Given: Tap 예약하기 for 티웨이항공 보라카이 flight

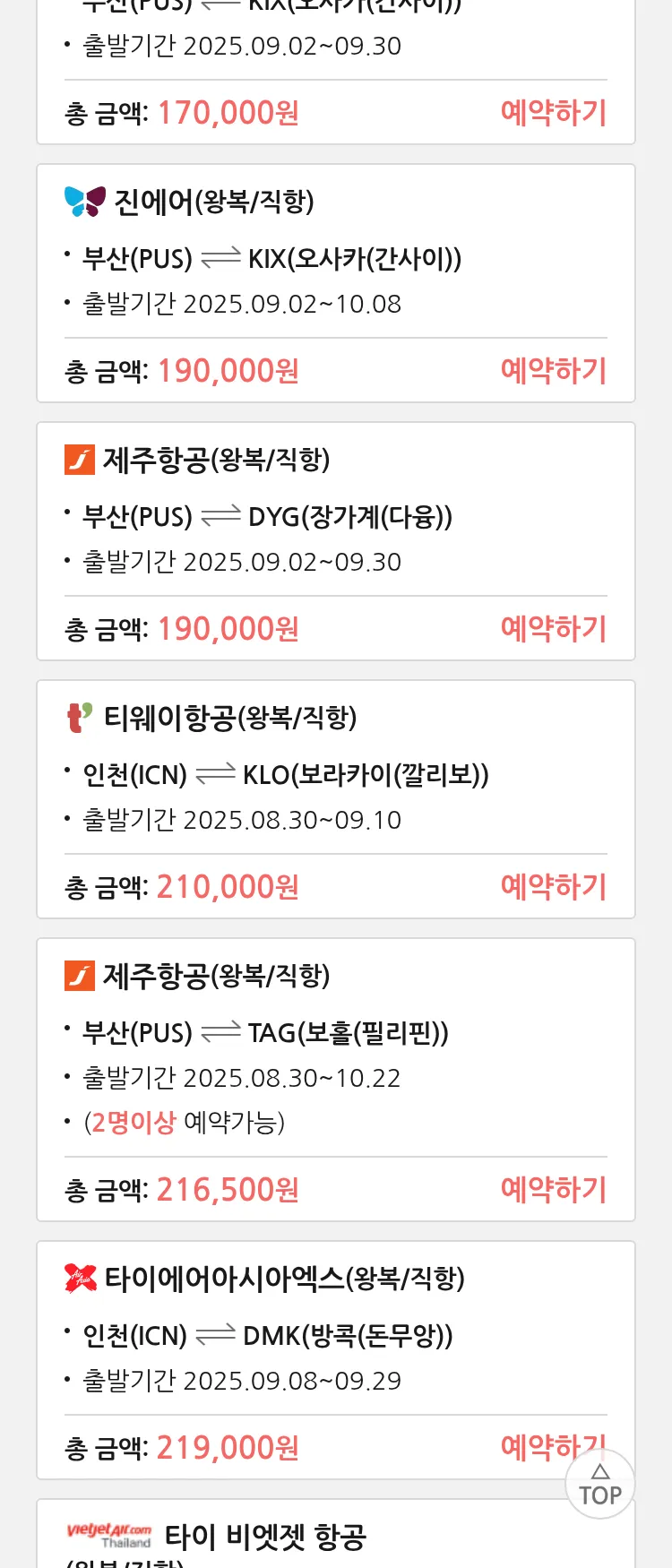Looking at the screenshot, I should (x=553, y=887).
